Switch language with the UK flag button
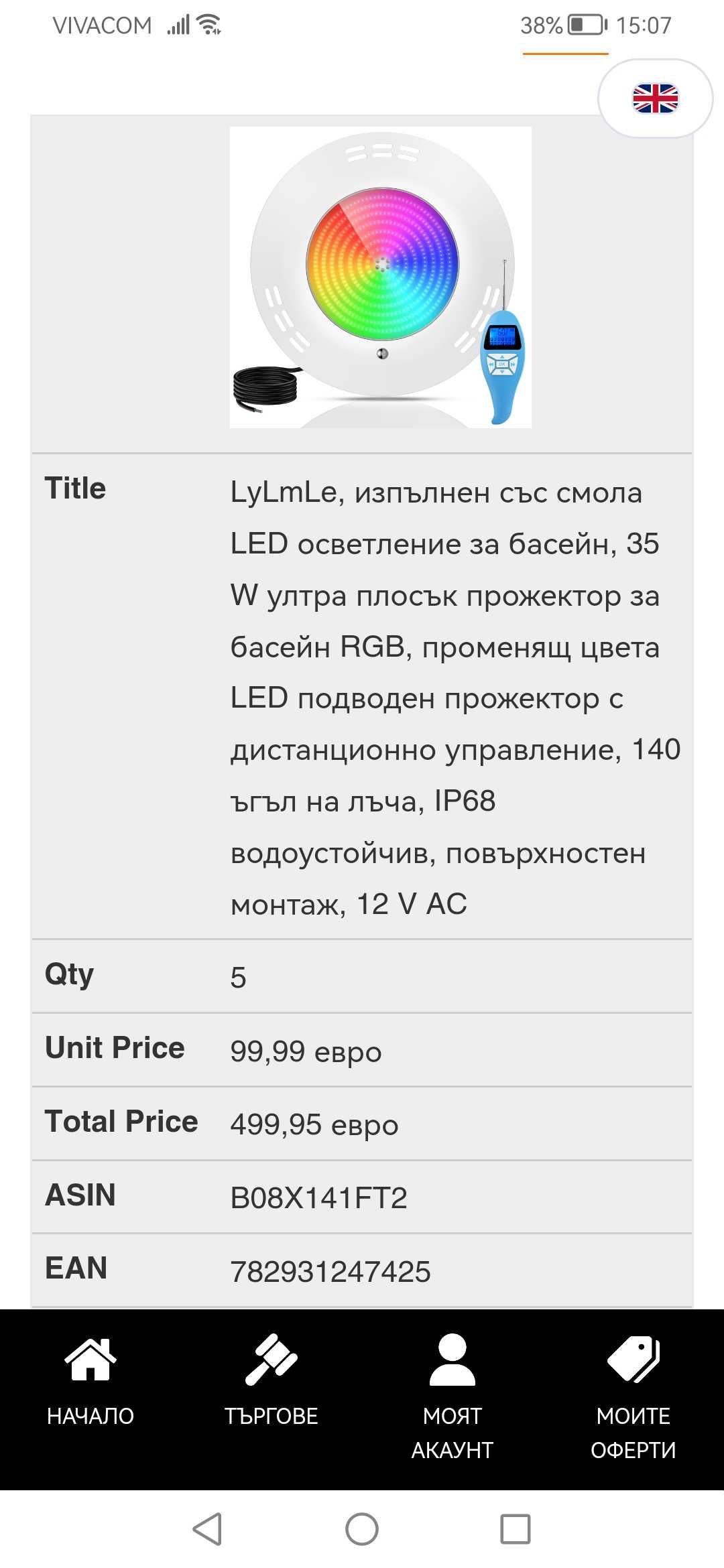Viewport: 724px width, 1568px height. (655, 99)
